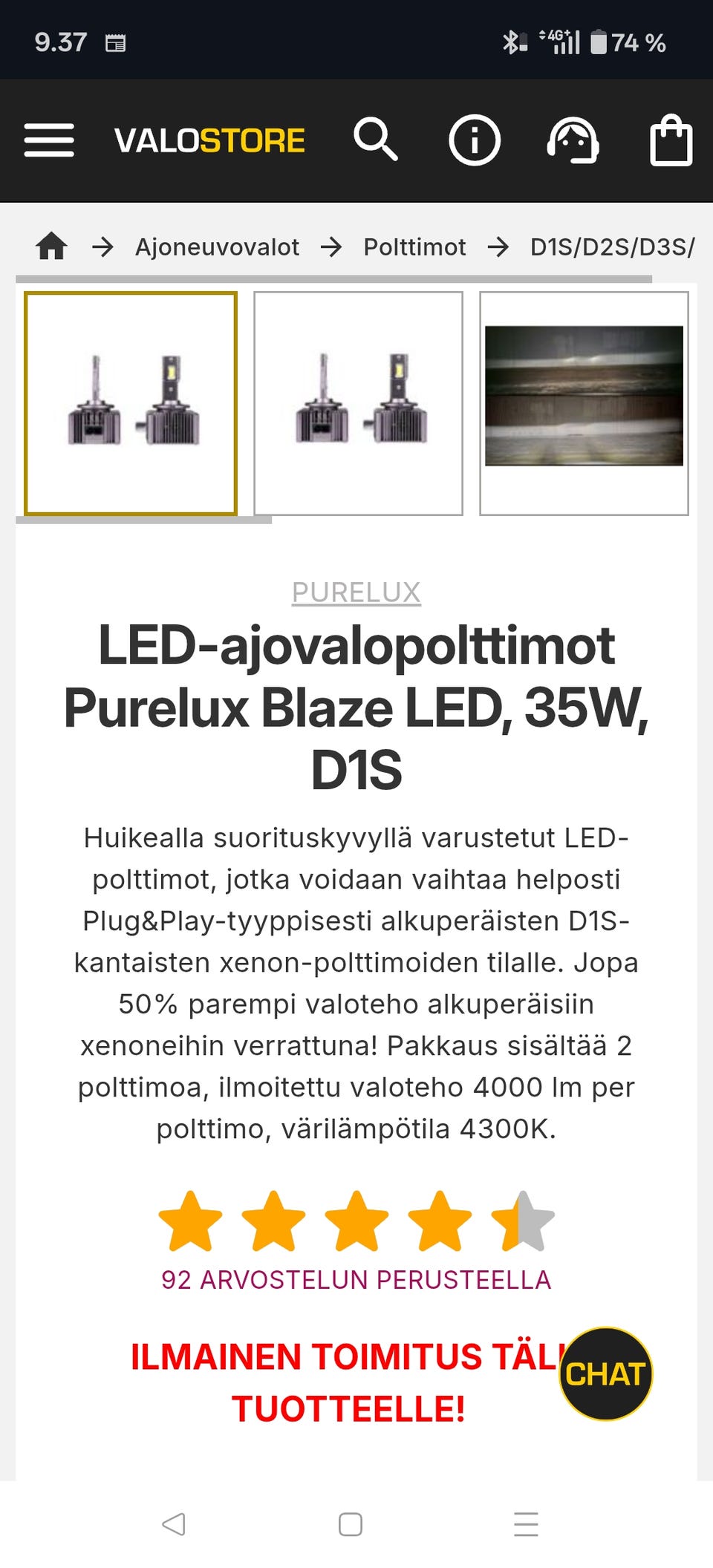Tap the home icon in the breadcrumb
The width and height of the screenshot is (713, 1568).
click(52, 246)
